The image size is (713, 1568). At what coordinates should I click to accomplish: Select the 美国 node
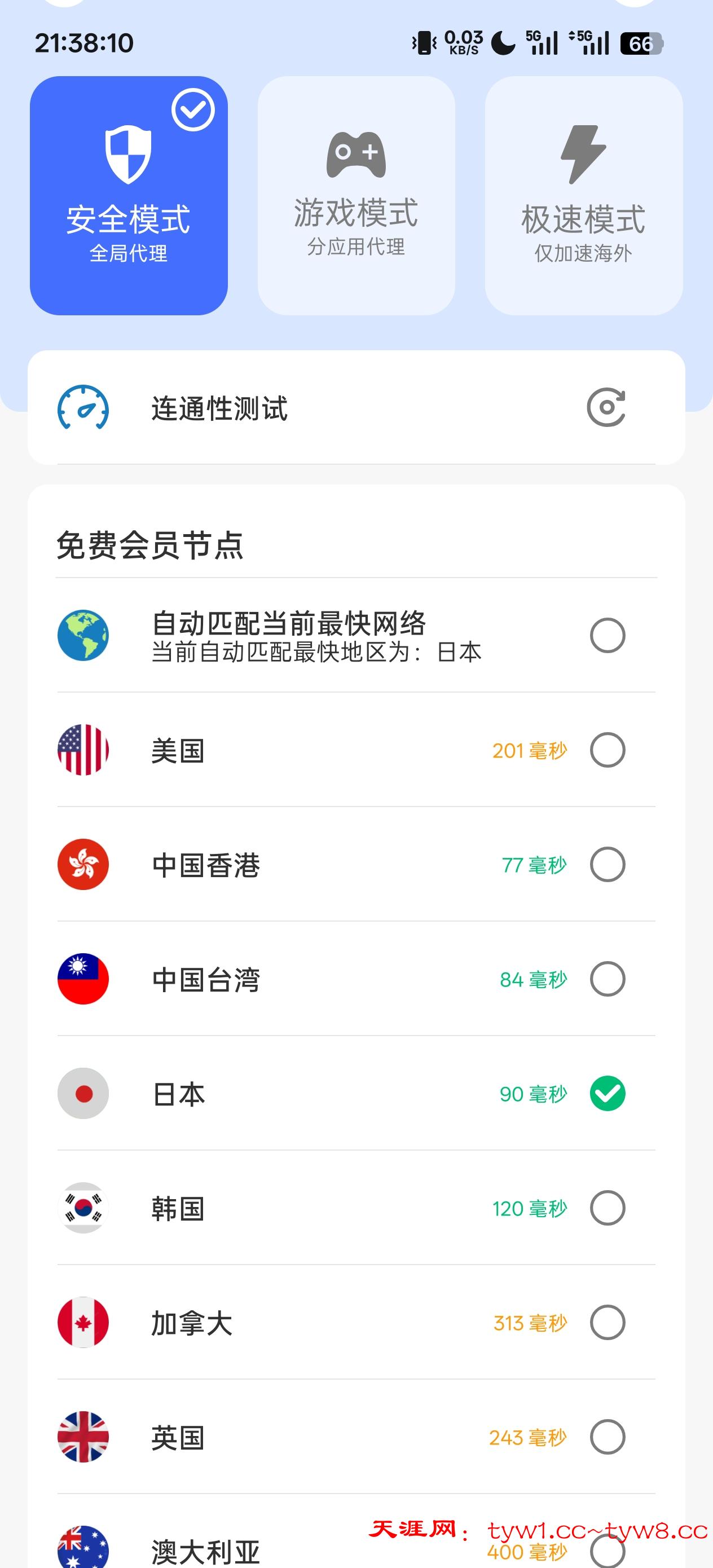coord(607,750)
